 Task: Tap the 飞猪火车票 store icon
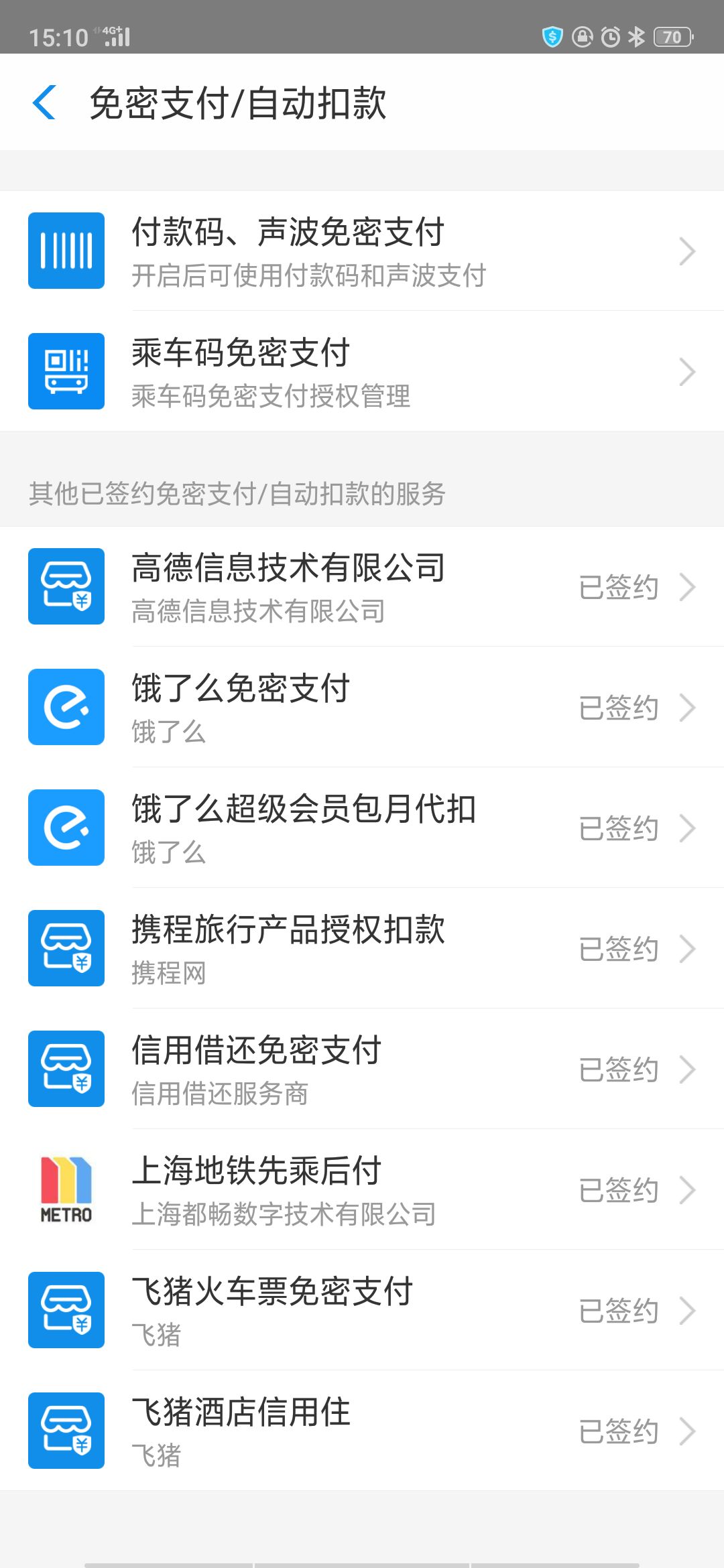coord(65,1309)
